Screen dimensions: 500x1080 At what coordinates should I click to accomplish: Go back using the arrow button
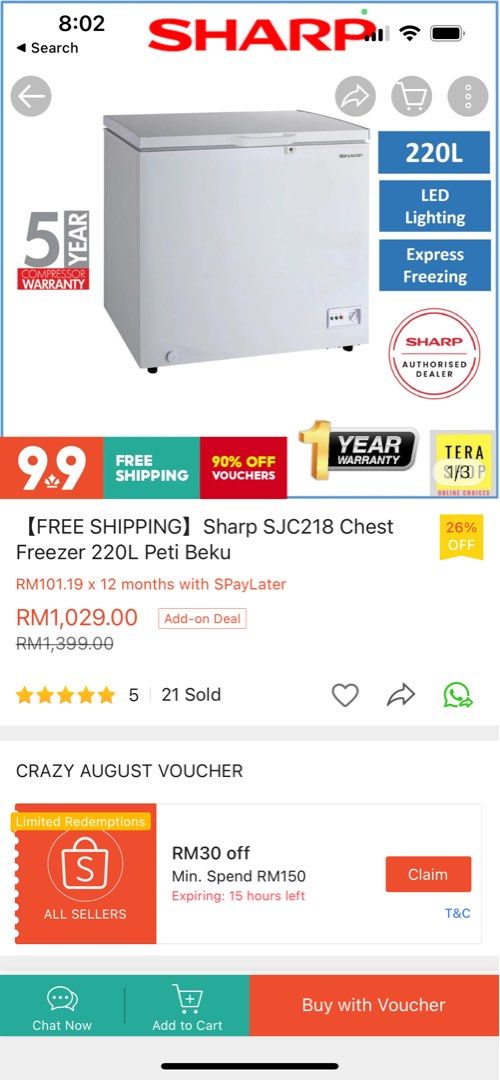(x=31, y=96)
